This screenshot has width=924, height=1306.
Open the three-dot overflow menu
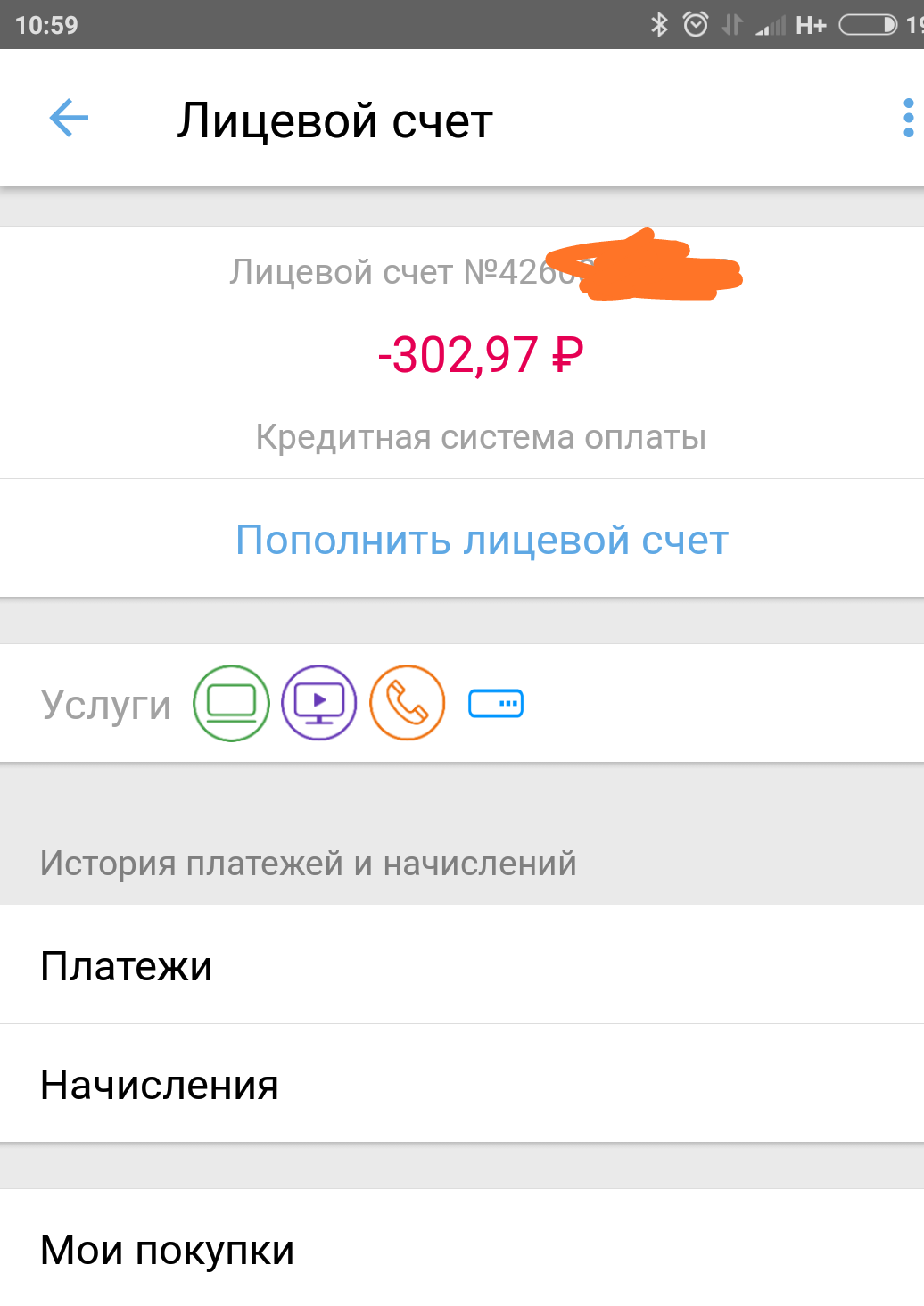click(907, 119)
